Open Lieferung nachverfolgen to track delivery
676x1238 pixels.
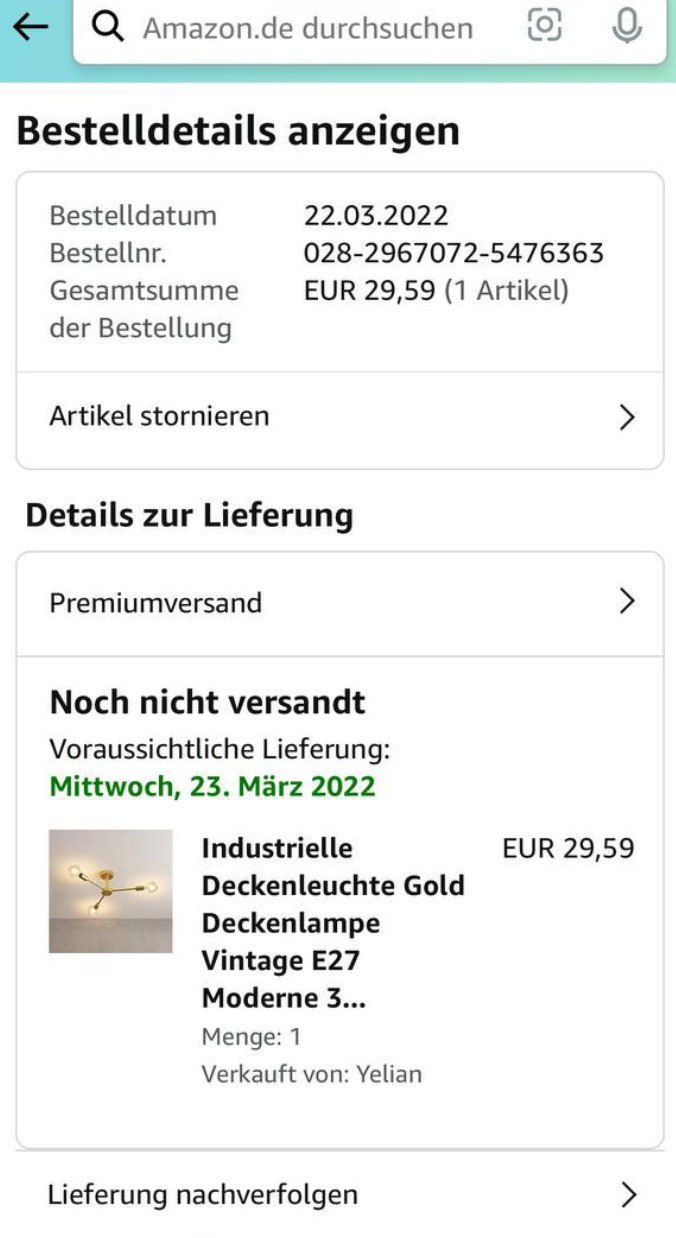pos(340,1194)
